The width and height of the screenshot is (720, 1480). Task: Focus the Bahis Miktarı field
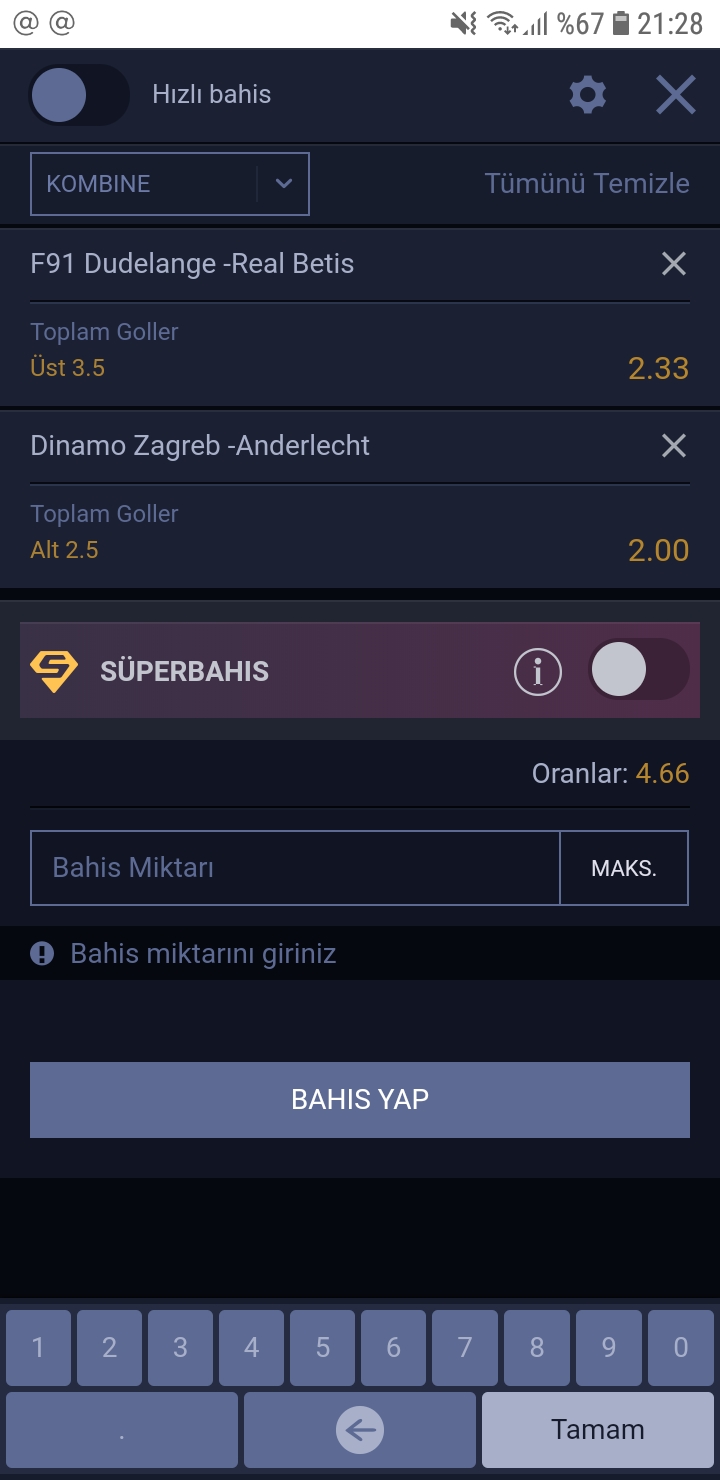(x=295, y=868)
